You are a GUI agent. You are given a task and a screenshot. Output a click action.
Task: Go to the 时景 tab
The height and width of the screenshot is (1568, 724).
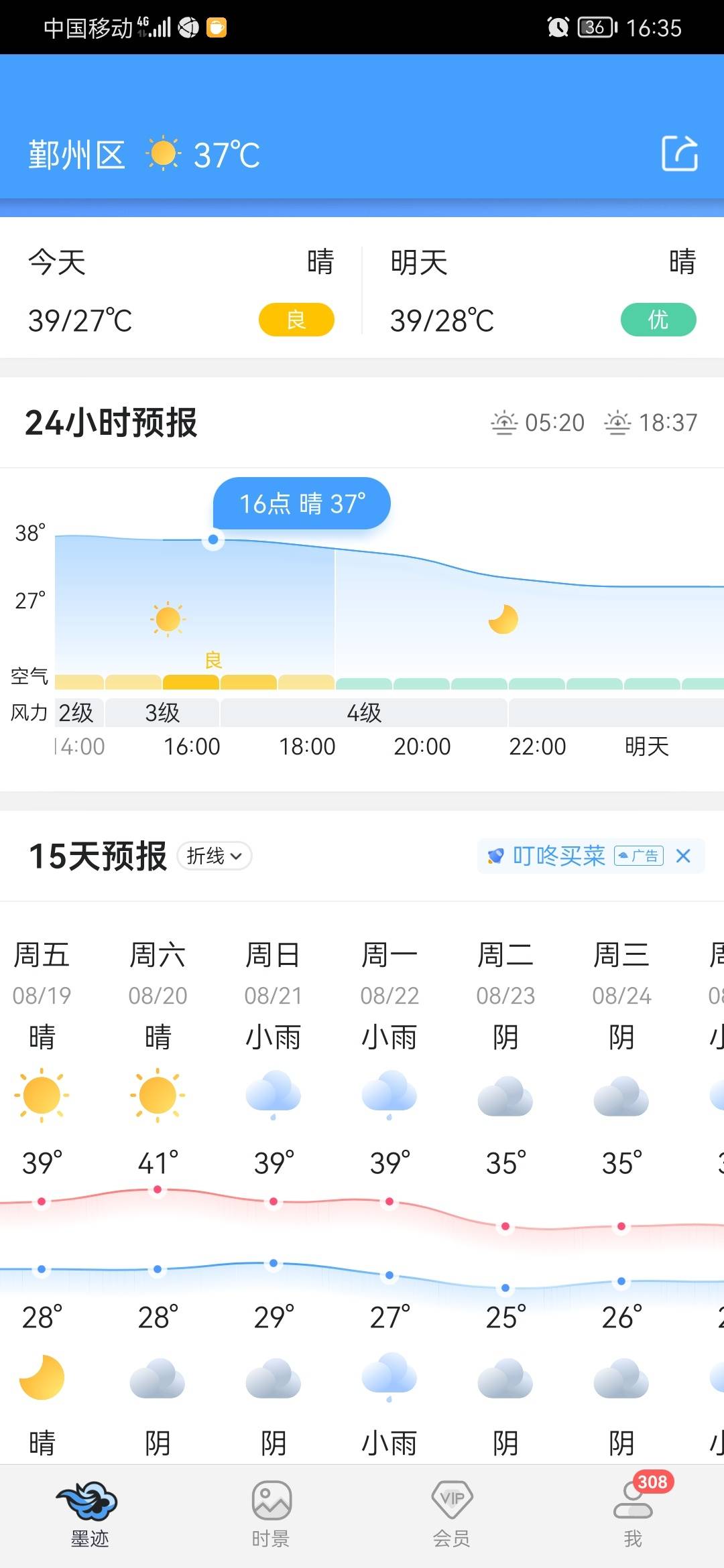click(271, 1514)
